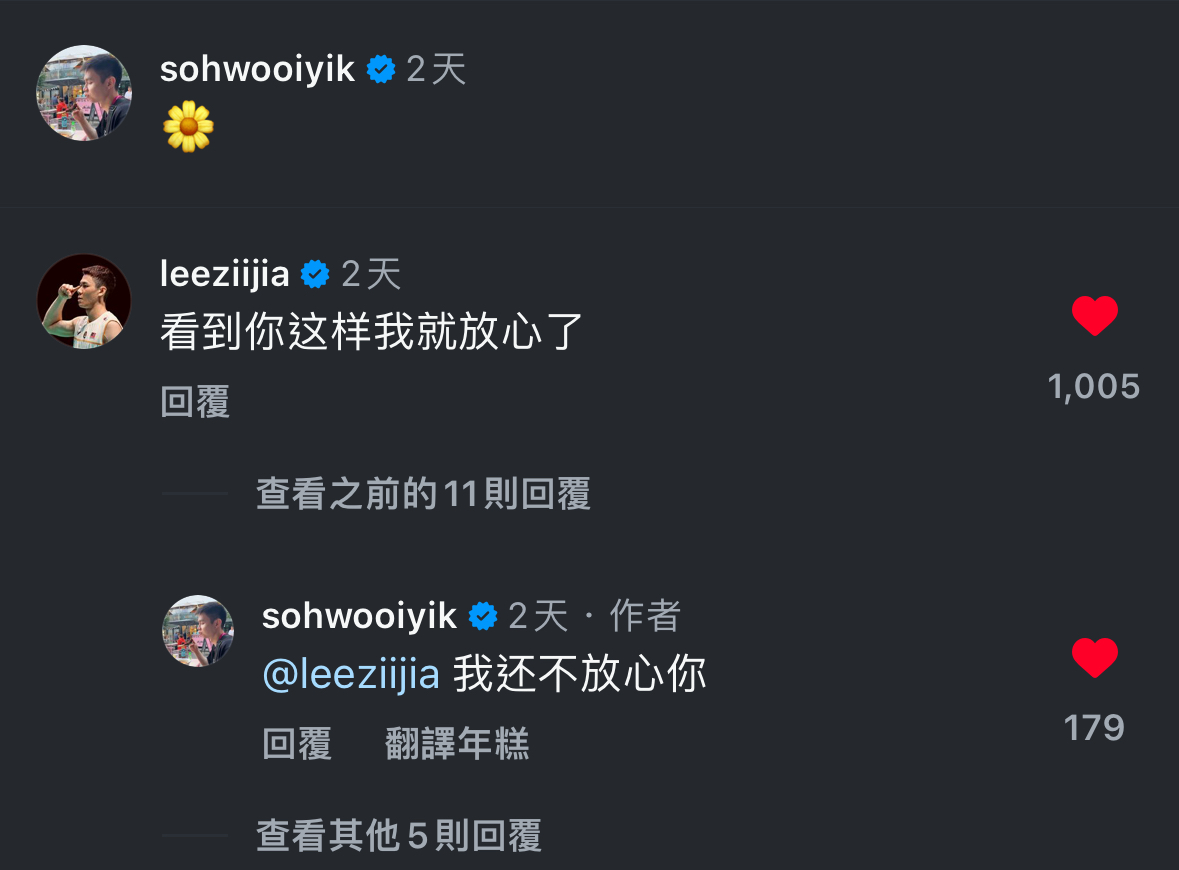This screenshot has width=1179, height=870.
Task: Reply to sohwooiyik's author comment
Action: coord(297,744)
